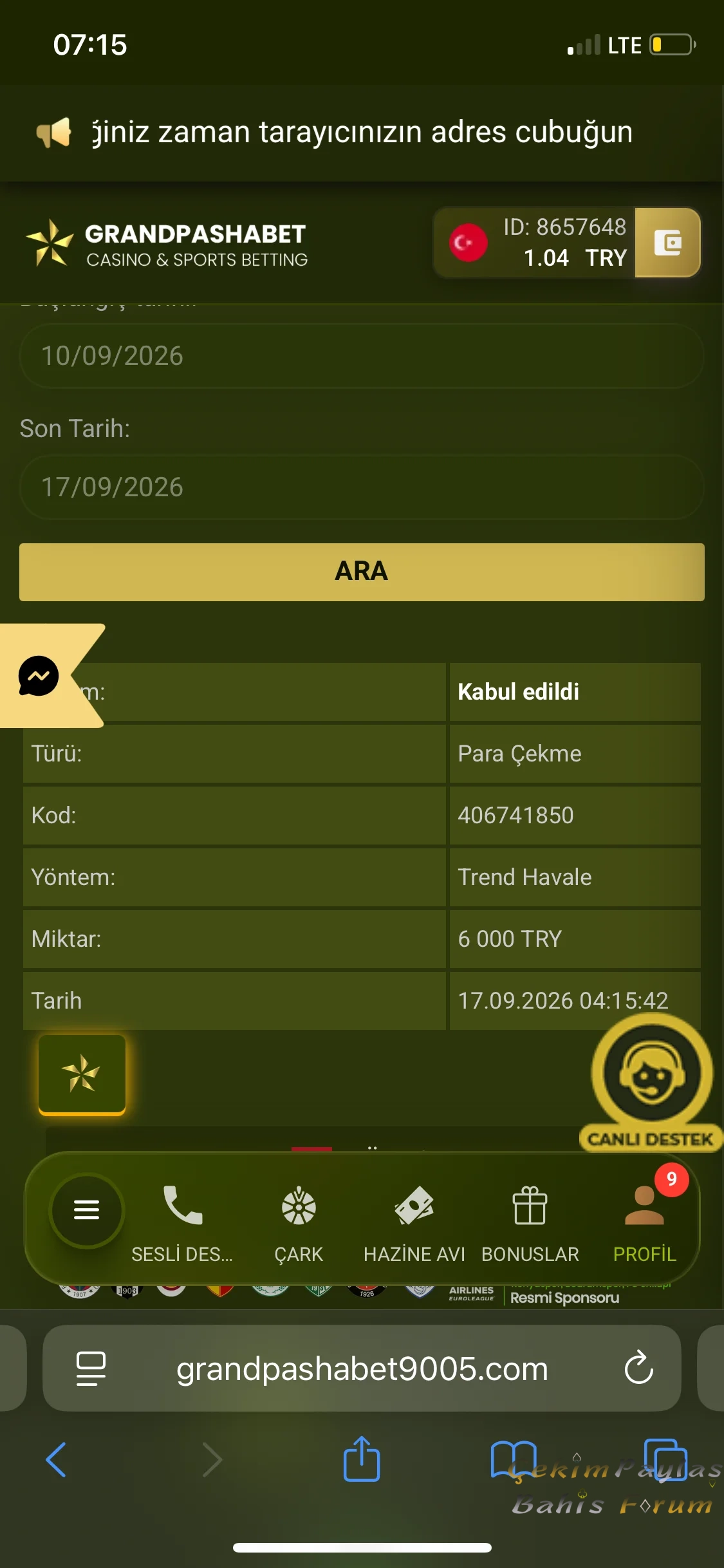Open the hamburger menu button
Screen dimensions: 724x1568
click(87, 1210)
